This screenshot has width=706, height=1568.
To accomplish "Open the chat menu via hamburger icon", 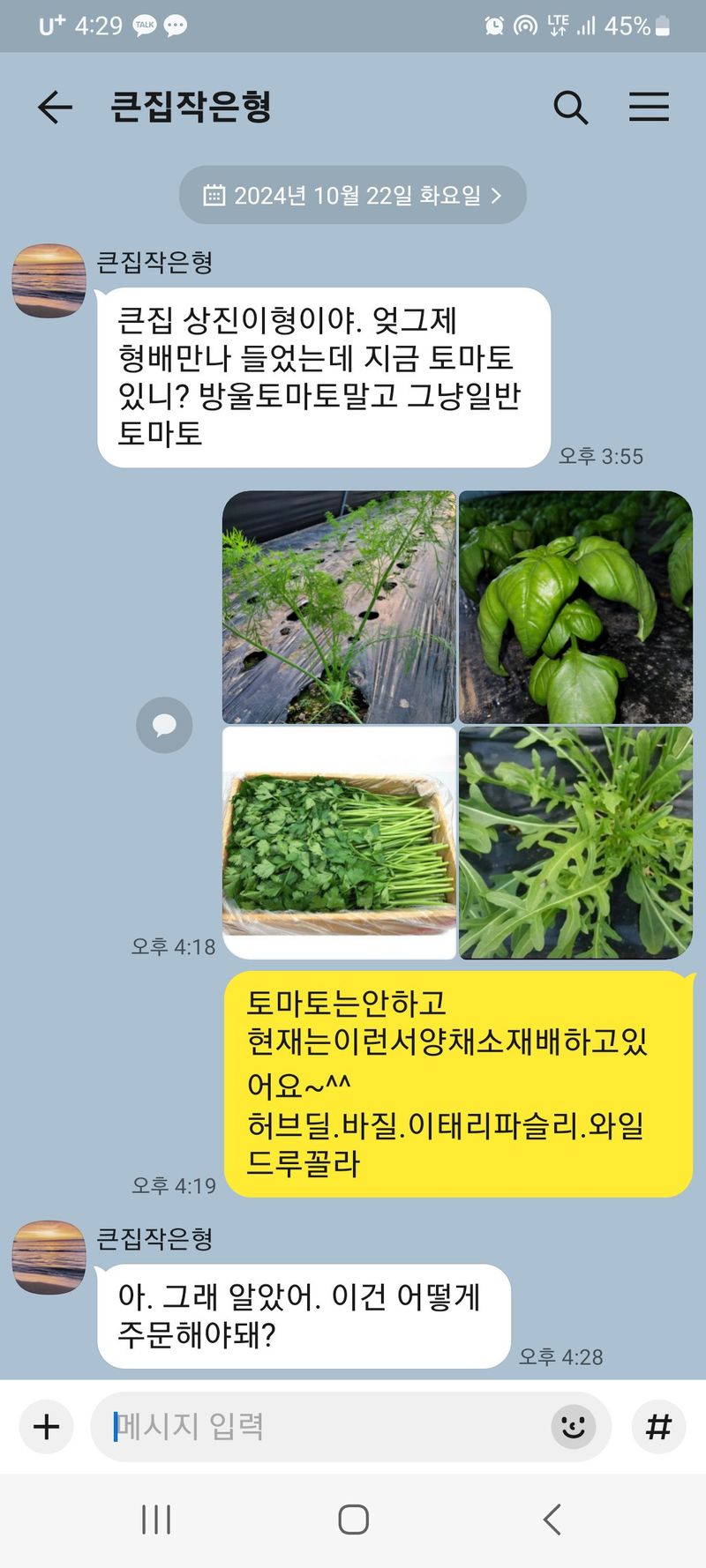I will [650, 107].
